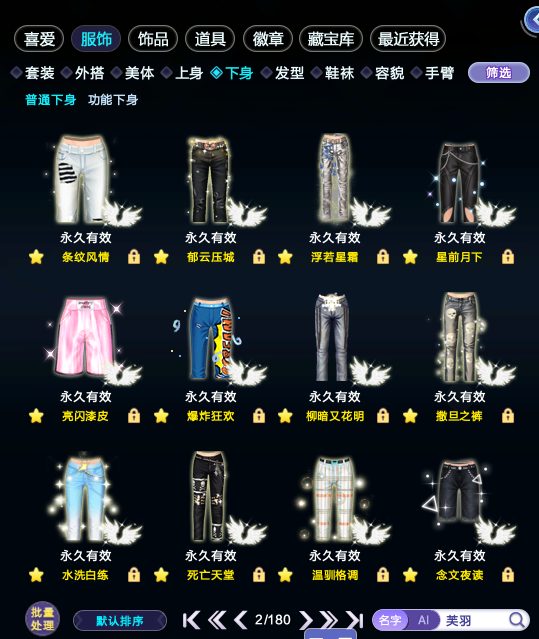Open the 藏宝库 tab

tap(330, 39)
